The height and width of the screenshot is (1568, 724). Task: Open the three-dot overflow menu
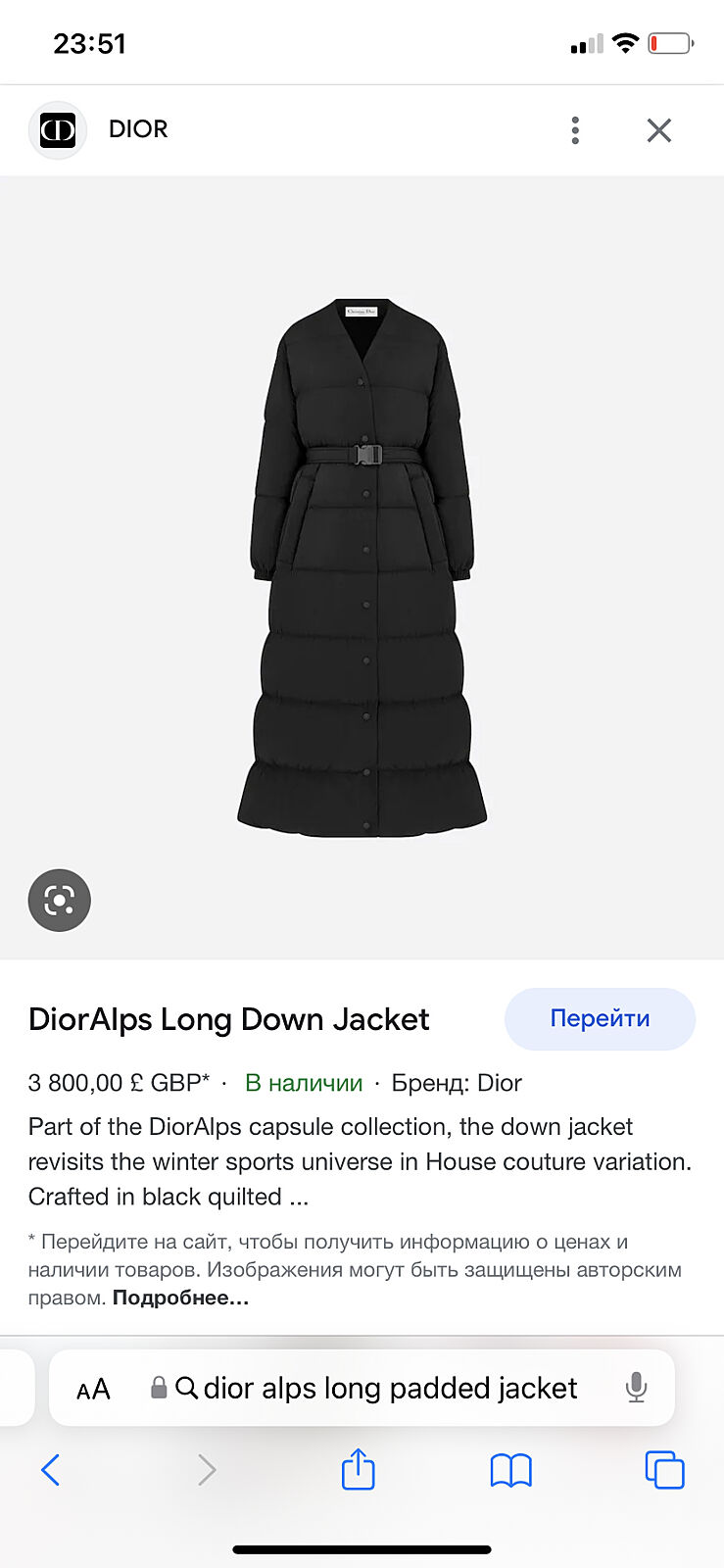[575, 130]
